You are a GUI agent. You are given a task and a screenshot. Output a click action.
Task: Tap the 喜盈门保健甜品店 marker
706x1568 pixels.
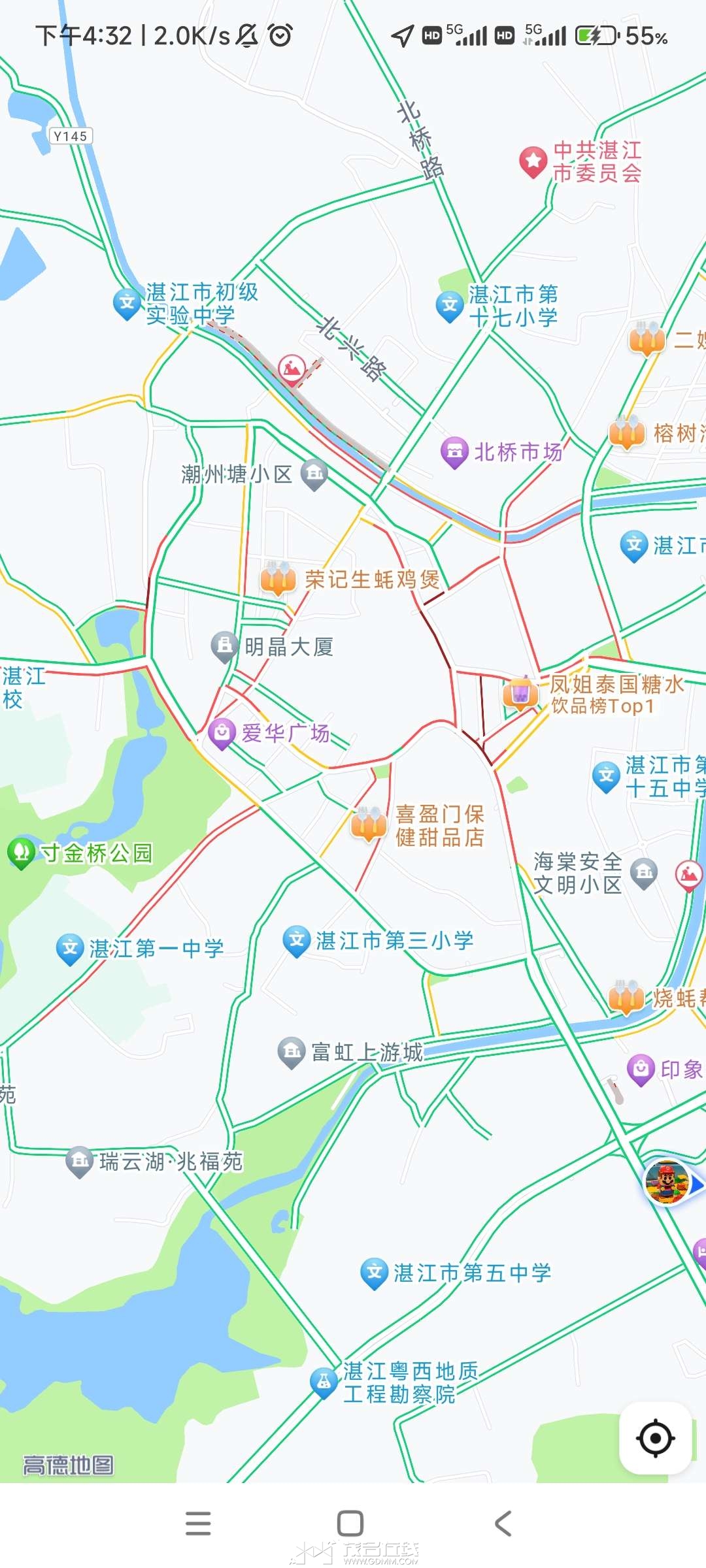[369, 824]
